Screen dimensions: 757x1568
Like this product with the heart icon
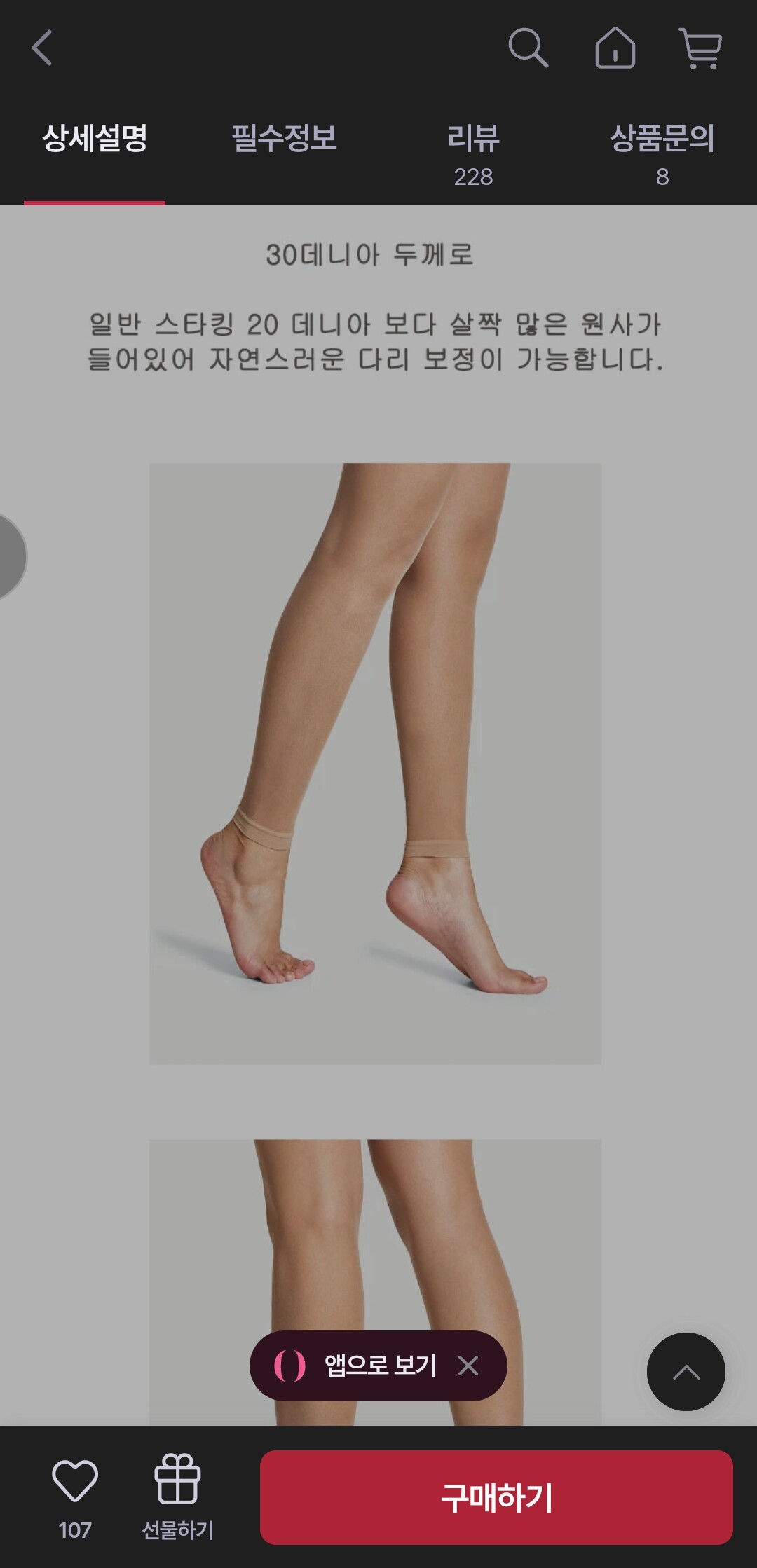tap(75, 1481)
